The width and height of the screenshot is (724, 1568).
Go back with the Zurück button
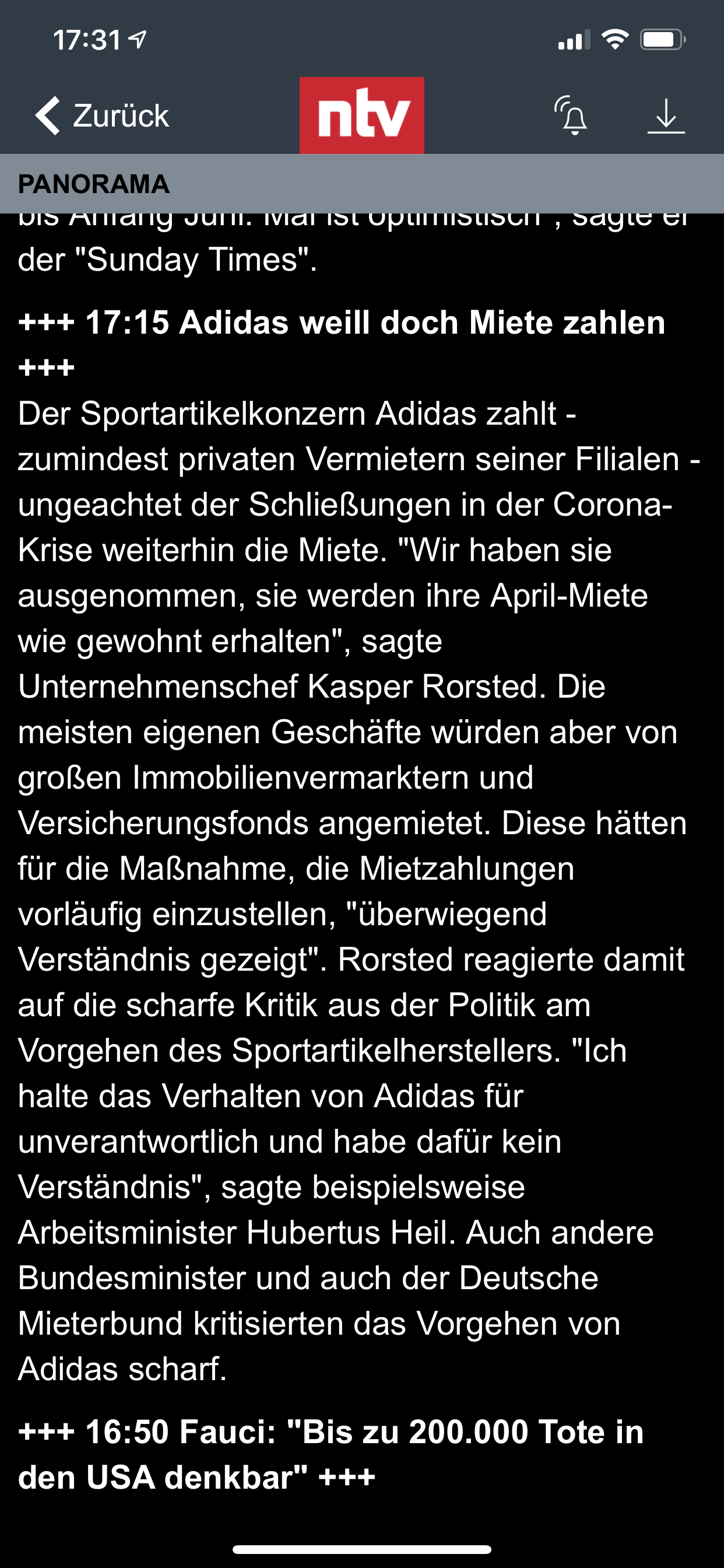102,116
